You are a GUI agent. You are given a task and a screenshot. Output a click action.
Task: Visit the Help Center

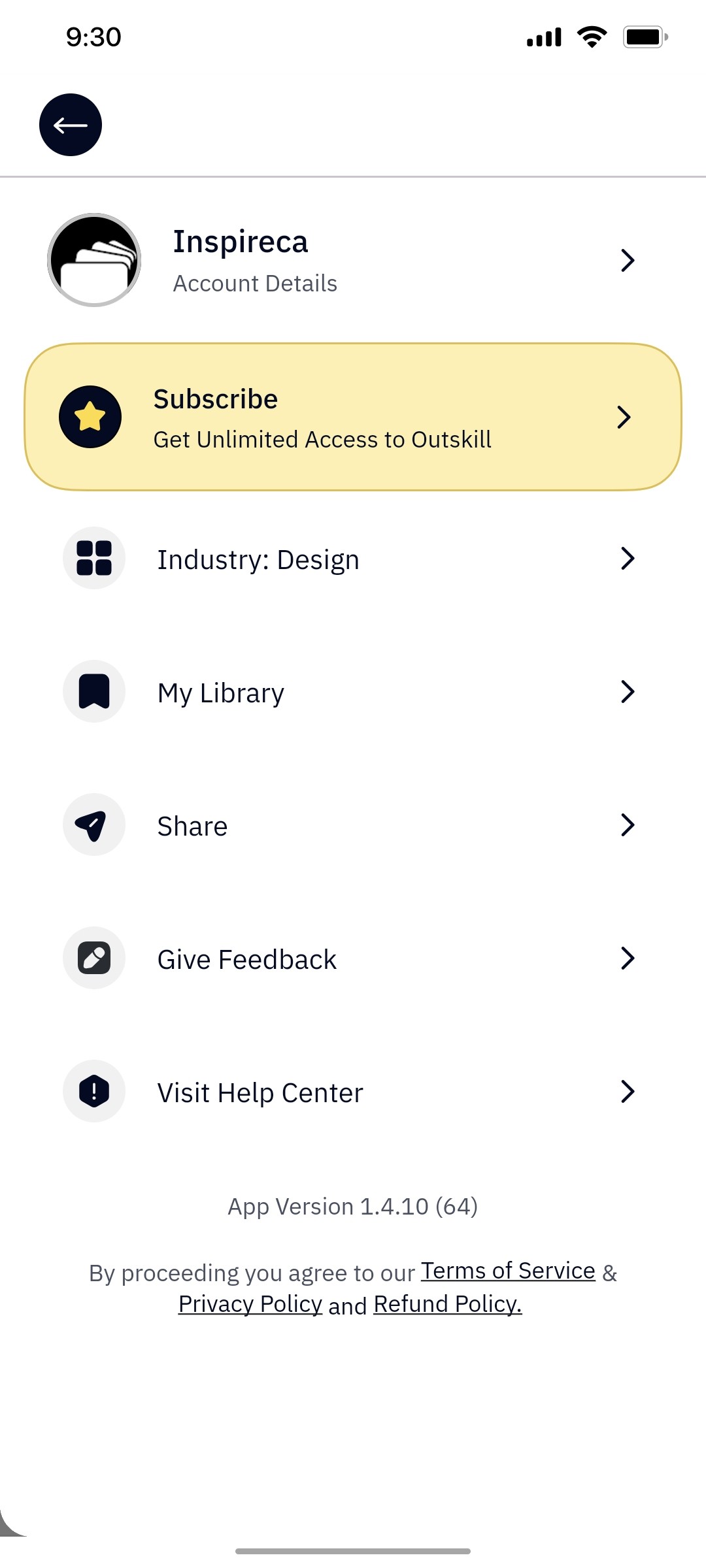[353, 1092]
